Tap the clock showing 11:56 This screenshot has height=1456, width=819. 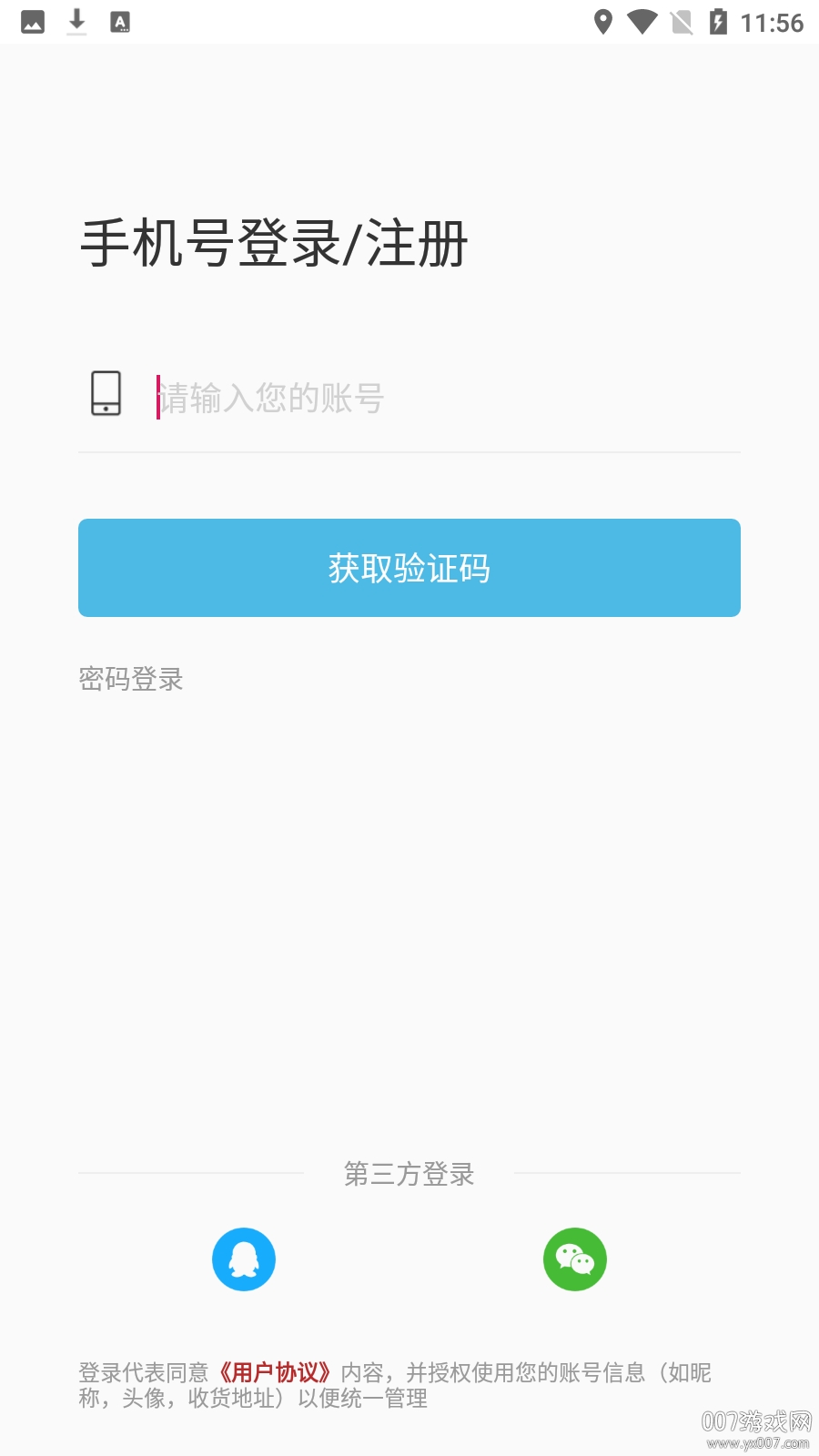773,24
